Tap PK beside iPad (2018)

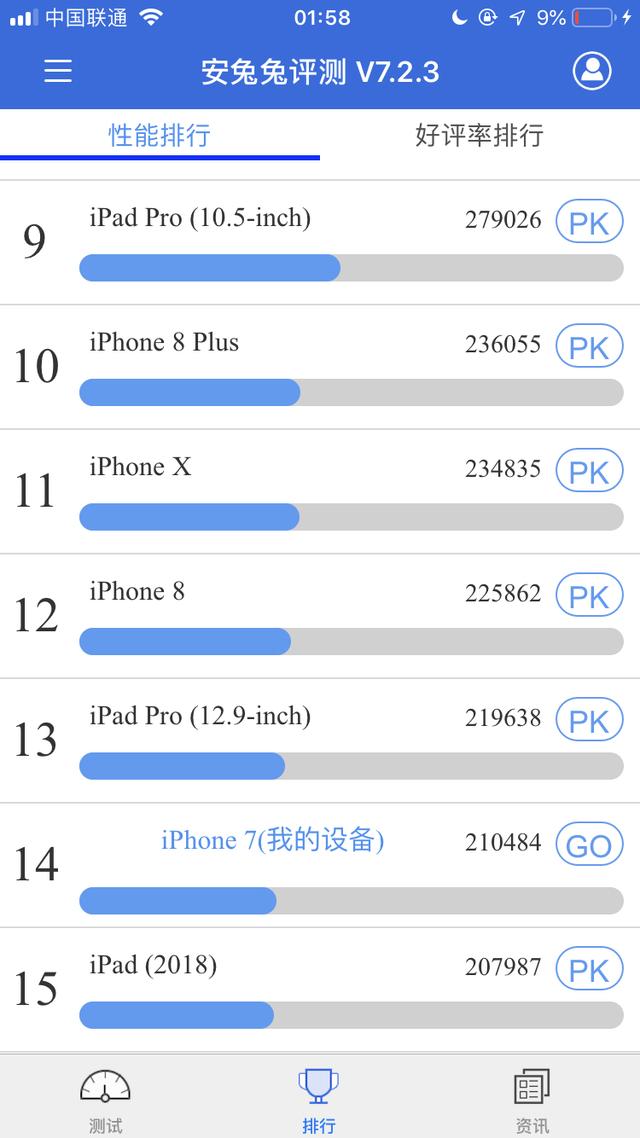589,969
